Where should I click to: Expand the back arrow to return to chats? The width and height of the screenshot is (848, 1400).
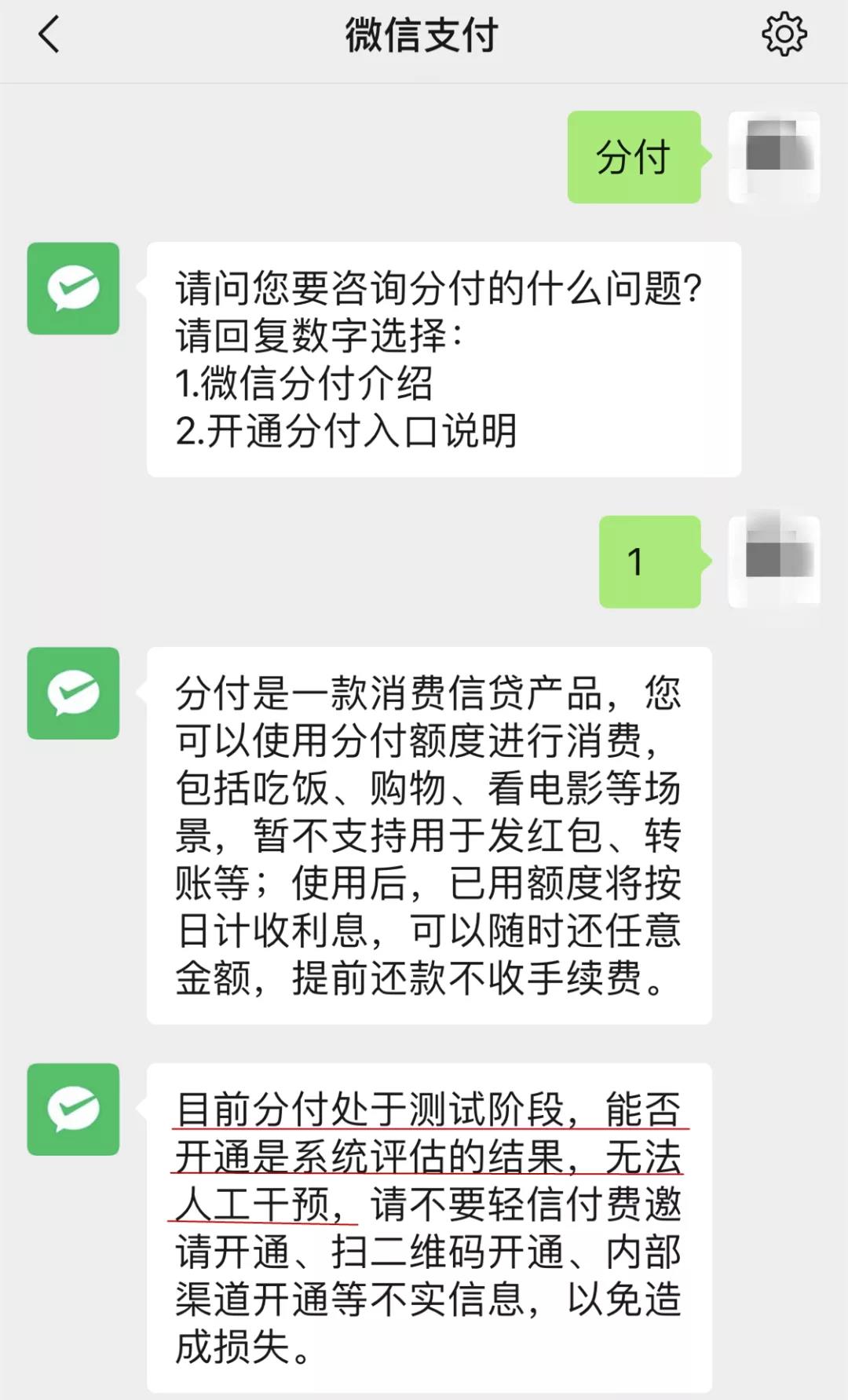click(x=49, y=35)
